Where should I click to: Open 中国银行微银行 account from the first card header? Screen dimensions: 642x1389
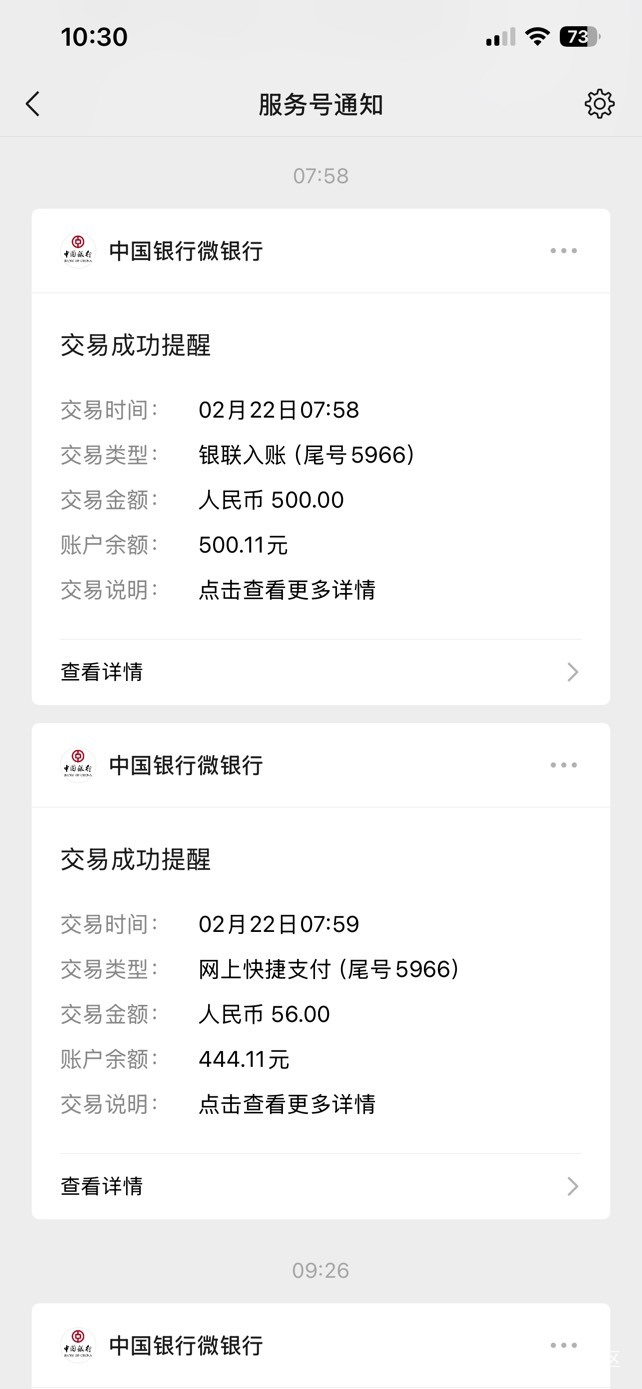tap(185, 251)
